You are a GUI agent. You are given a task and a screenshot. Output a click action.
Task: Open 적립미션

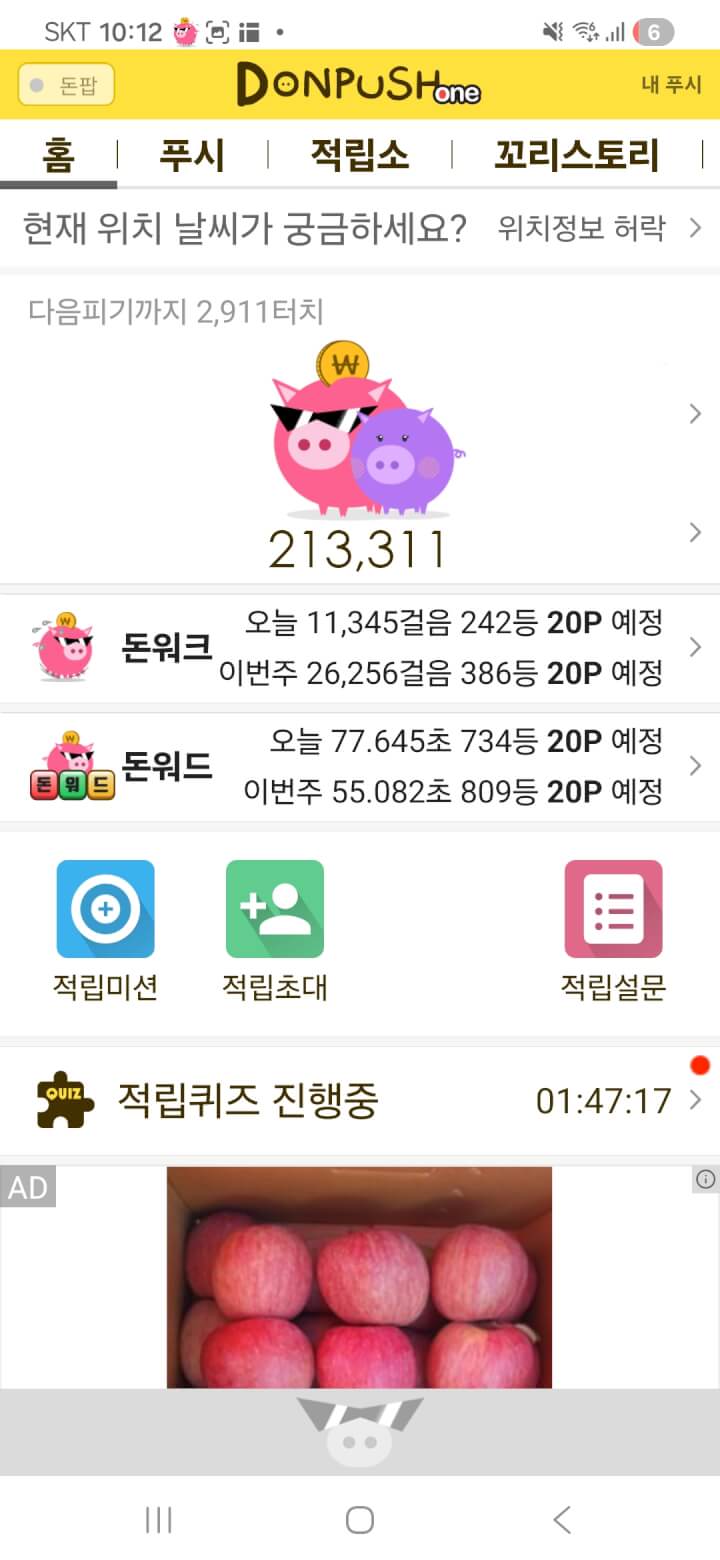(105, 930)
